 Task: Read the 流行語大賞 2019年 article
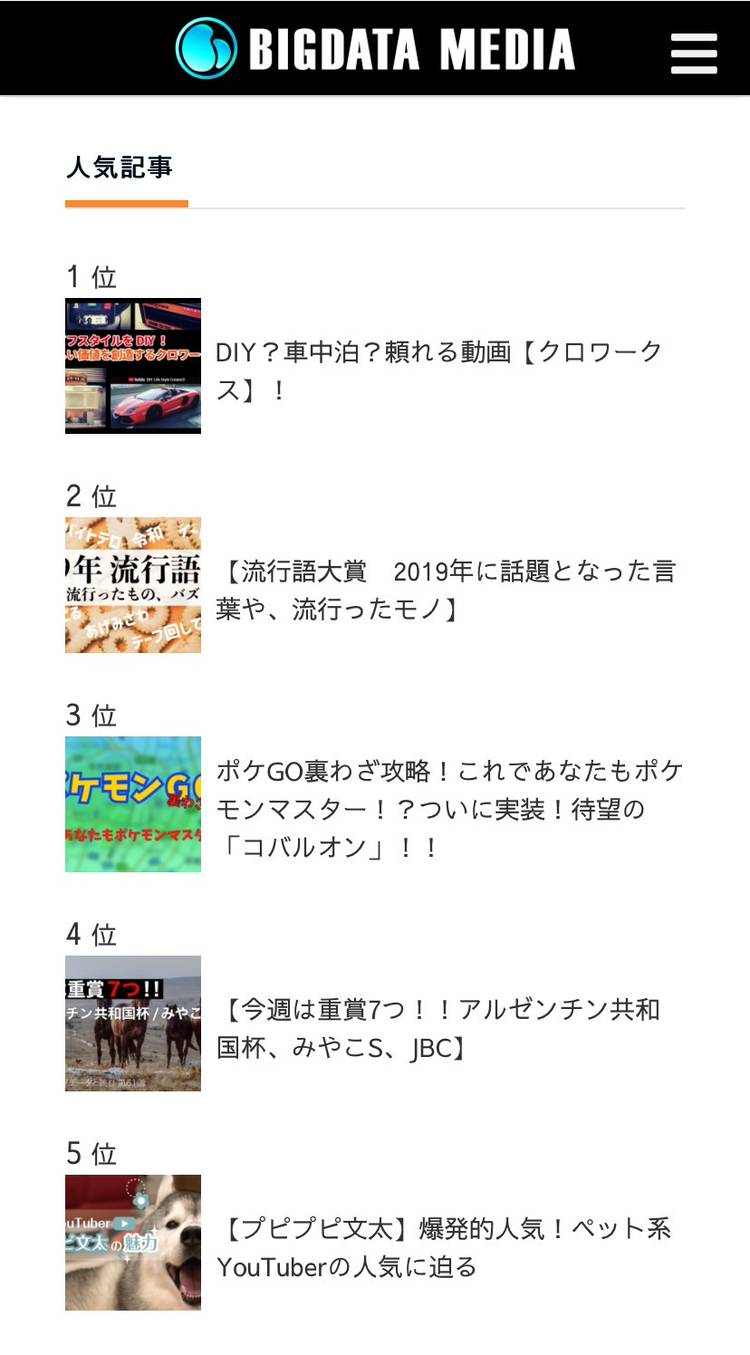pos(446,590)
